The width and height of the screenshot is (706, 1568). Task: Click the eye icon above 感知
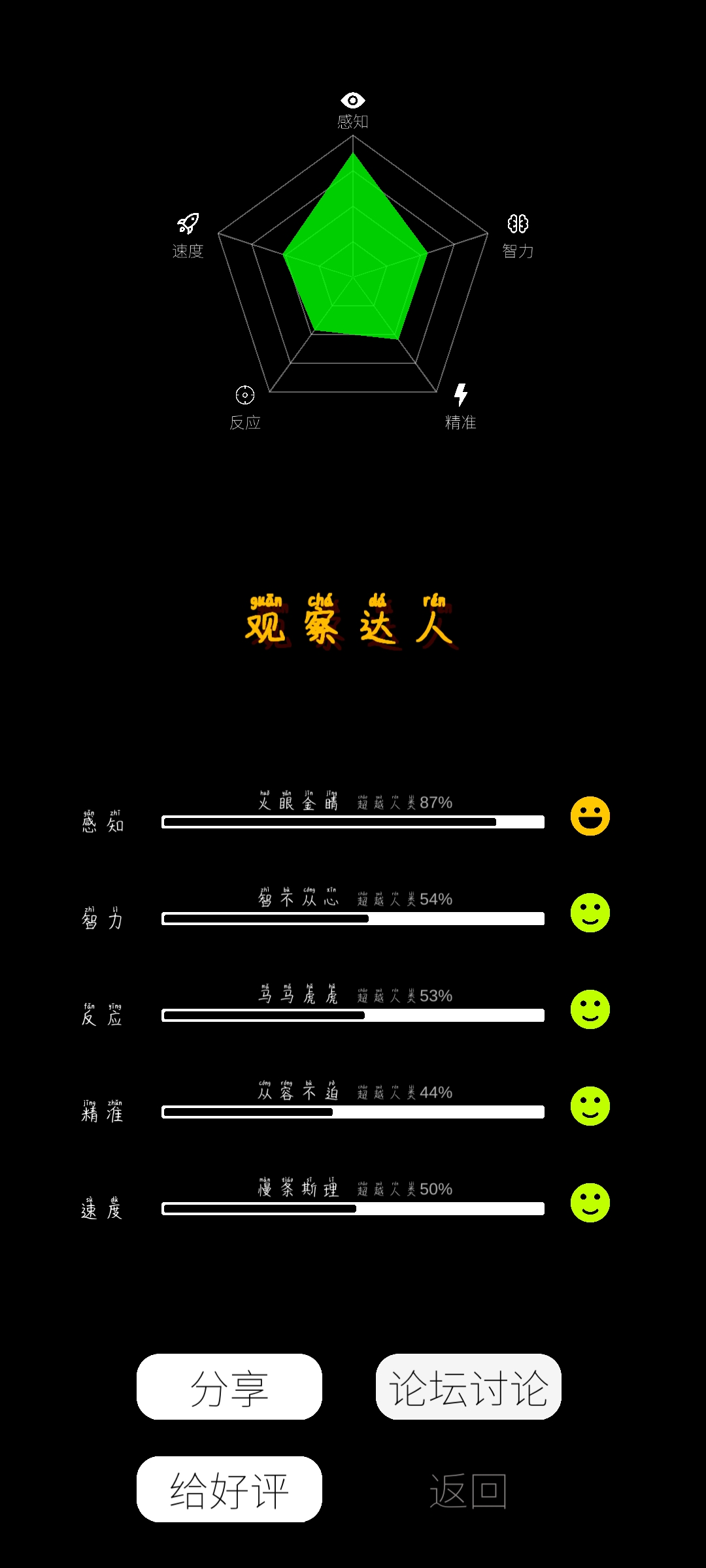pyautogui.click(x=353, y=99)
